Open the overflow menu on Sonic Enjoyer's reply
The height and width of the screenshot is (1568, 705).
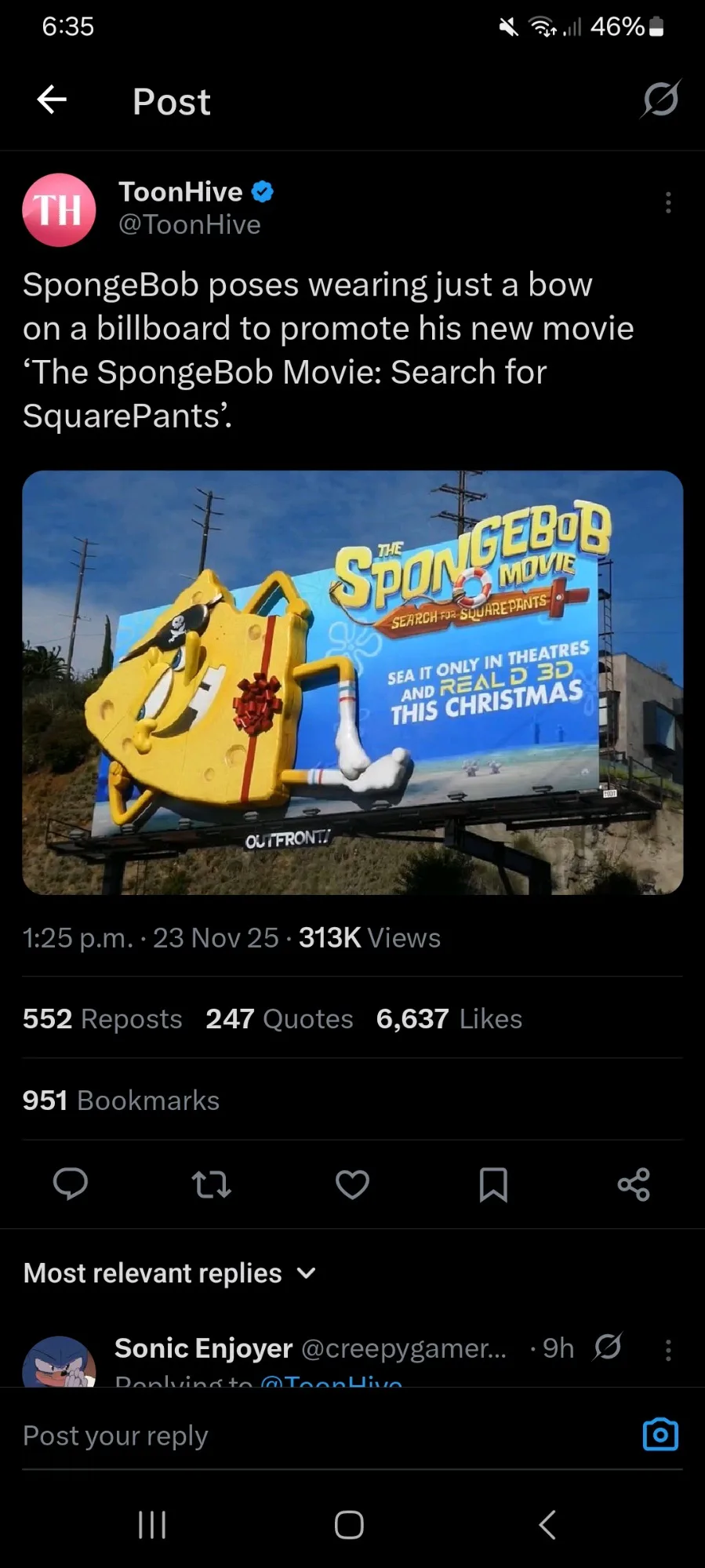667,1349
